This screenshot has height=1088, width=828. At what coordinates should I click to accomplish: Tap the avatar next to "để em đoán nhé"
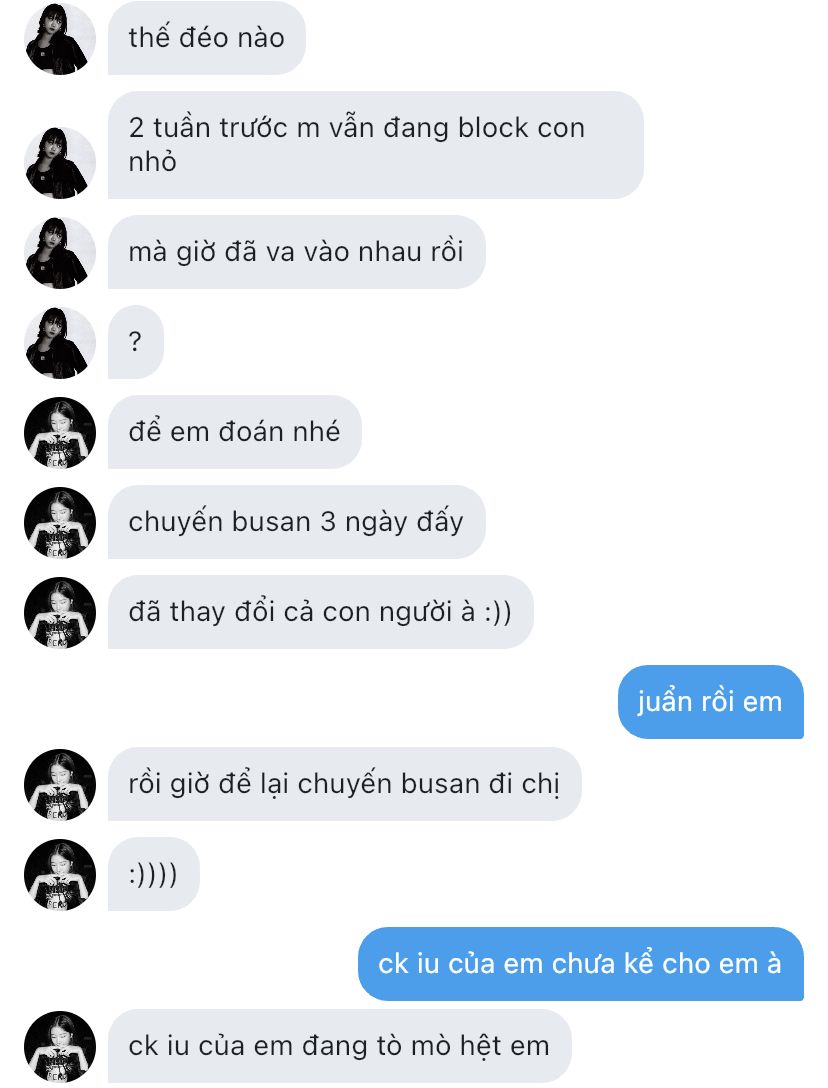coord(60,432)
